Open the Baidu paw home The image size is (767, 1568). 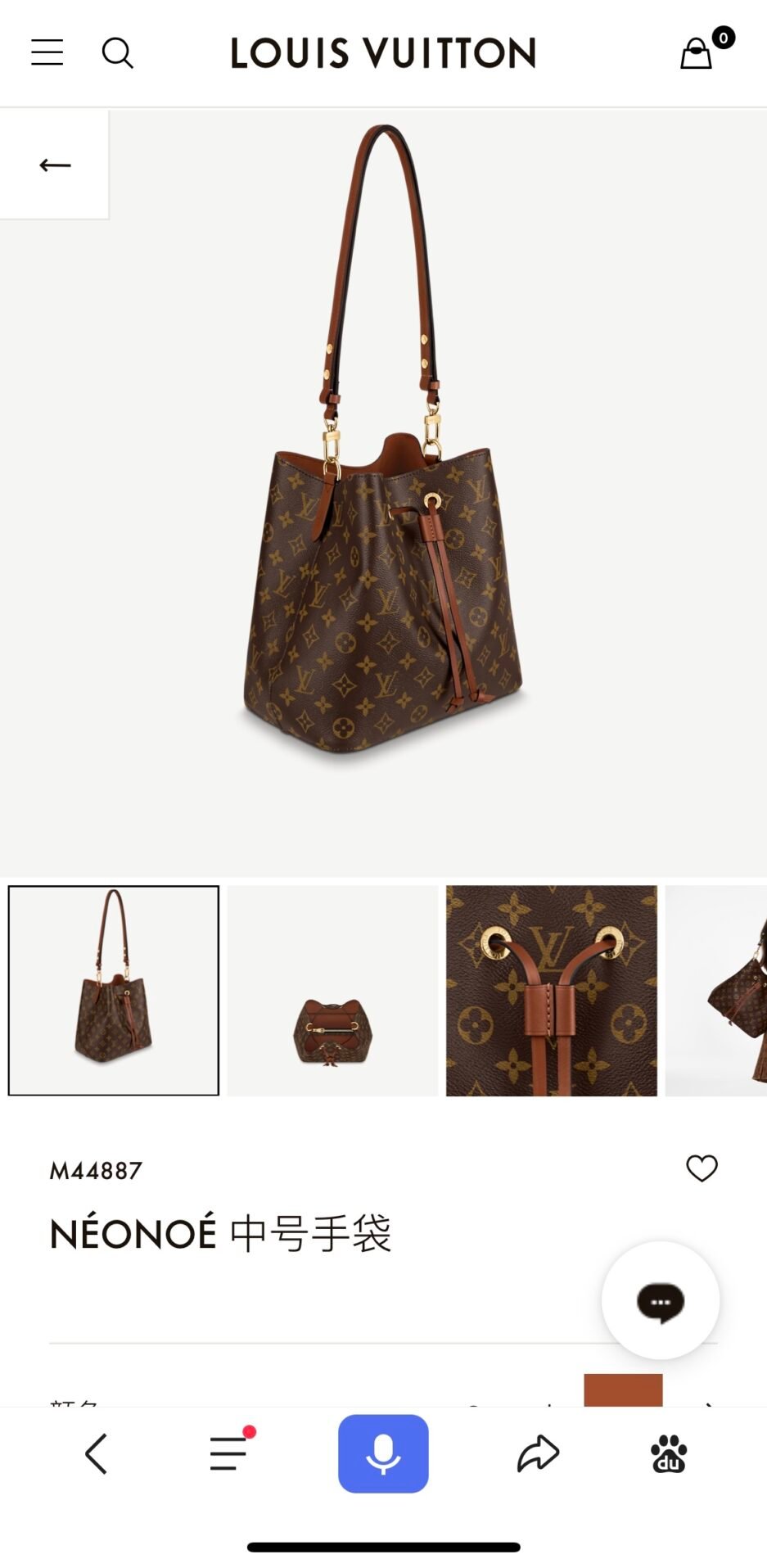[x=669, y=1454]
